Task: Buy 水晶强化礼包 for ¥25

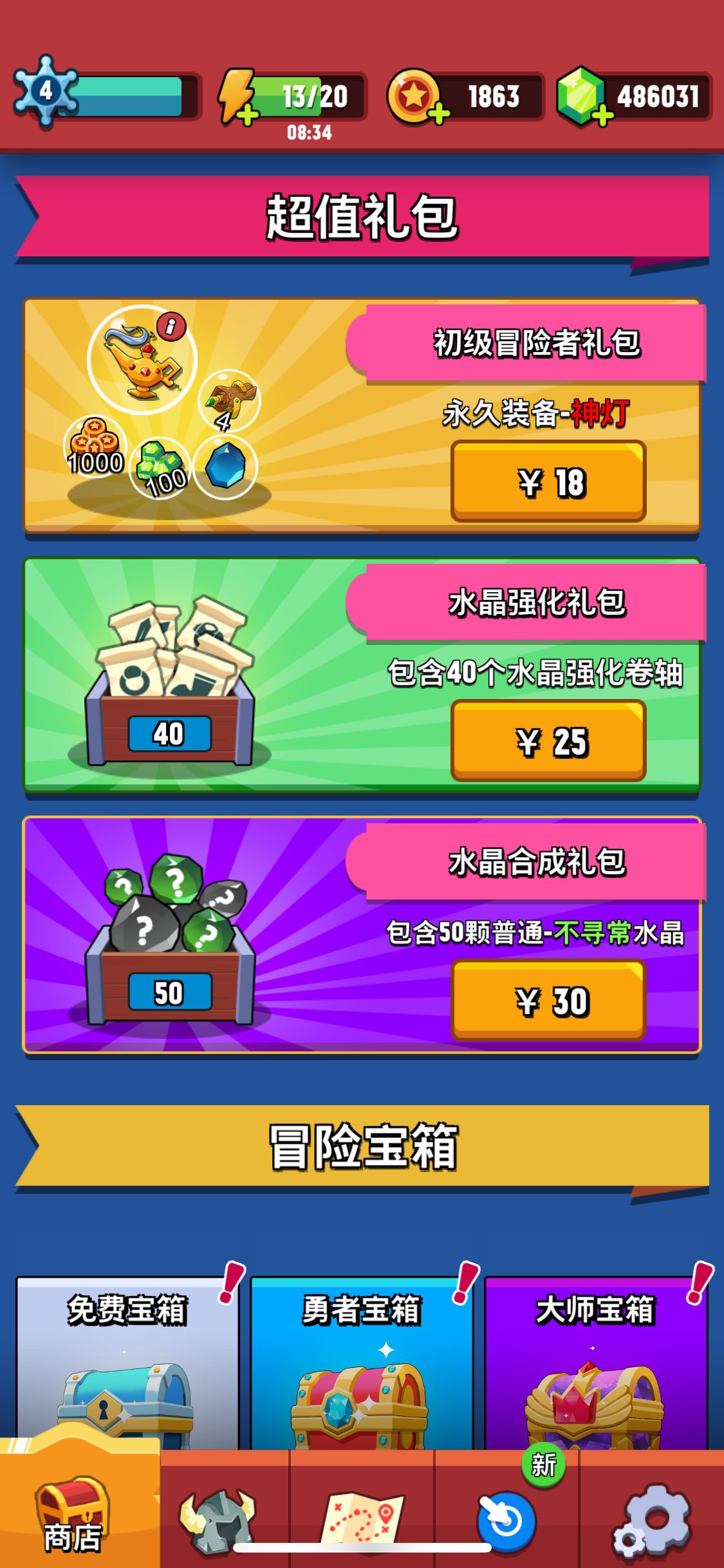Action: click(548, 742)
